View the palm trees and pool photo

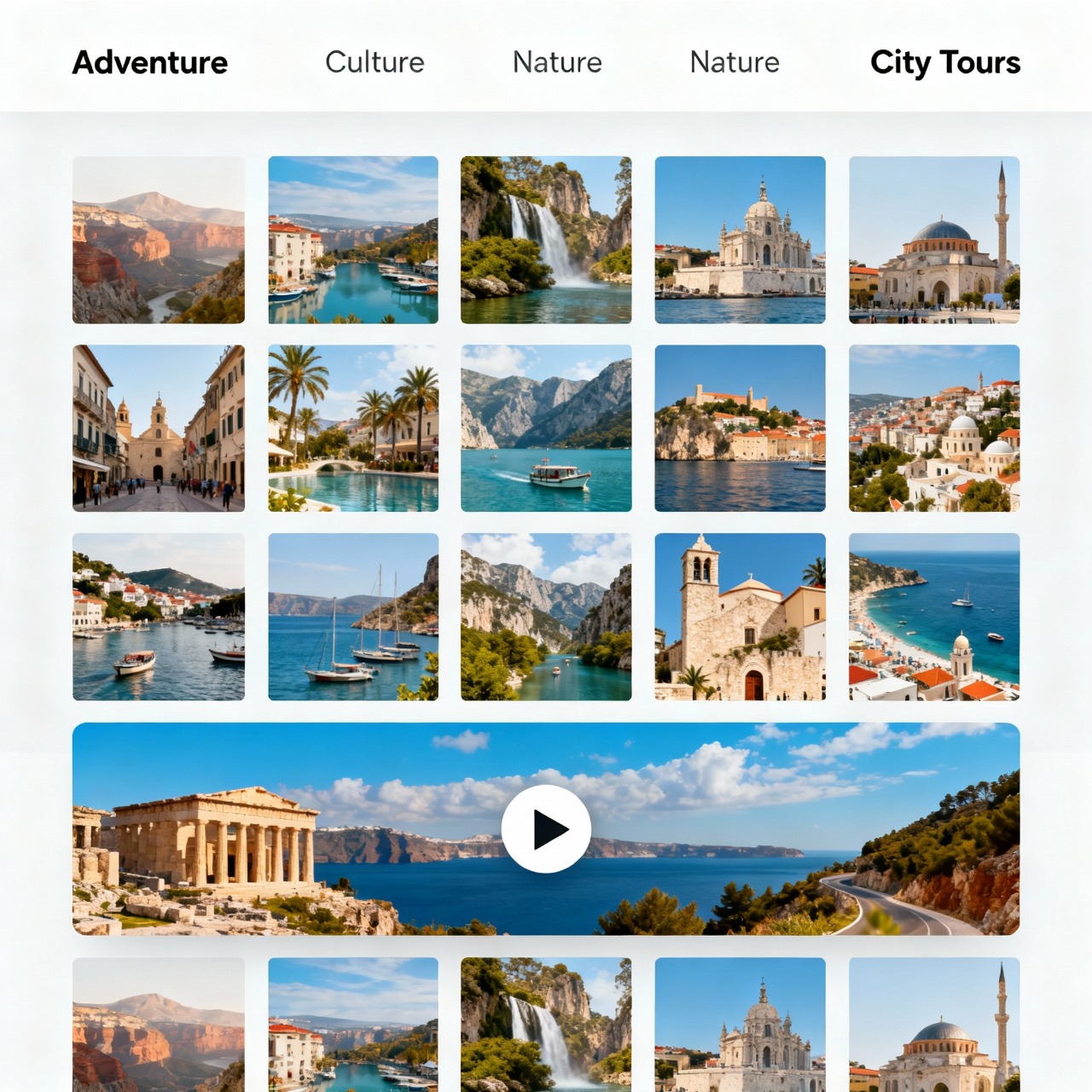tap(353, 428)
